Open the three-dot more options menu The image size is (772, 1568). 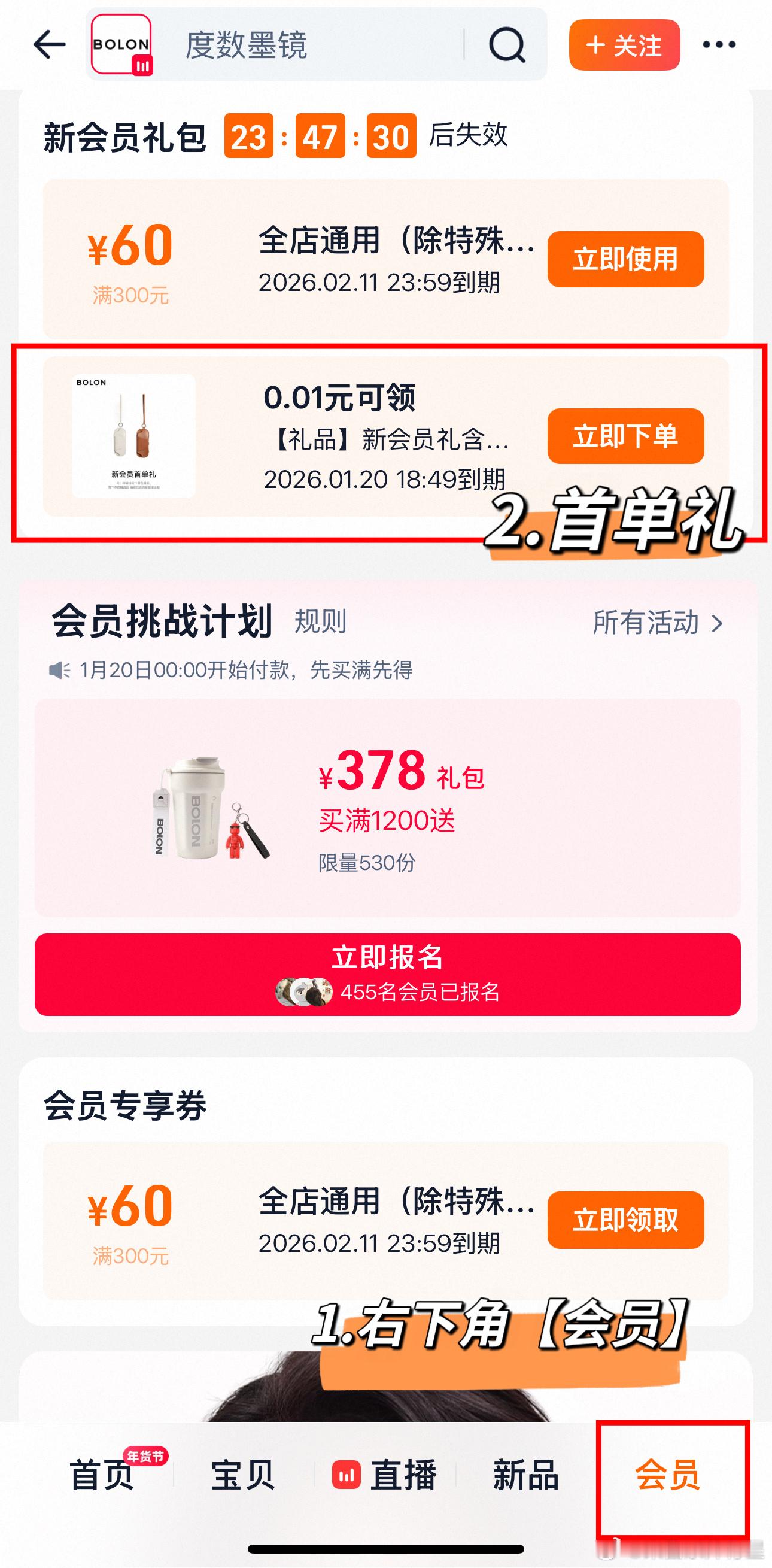pos(721,44)
